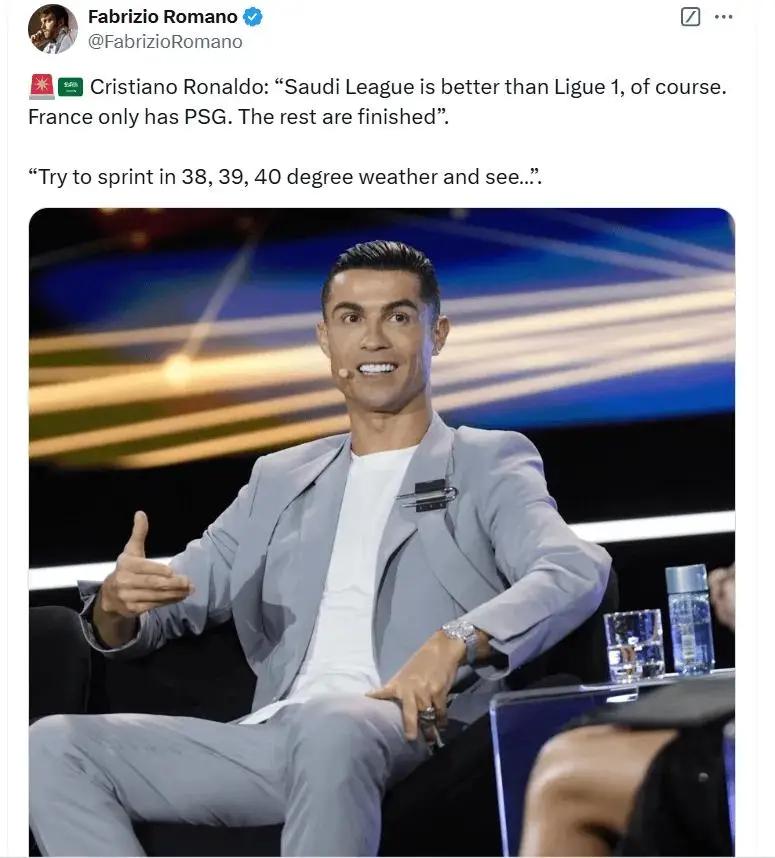775x858 pixels.
Task: Open the attached photo in the post
Action: tap(381, 530)
